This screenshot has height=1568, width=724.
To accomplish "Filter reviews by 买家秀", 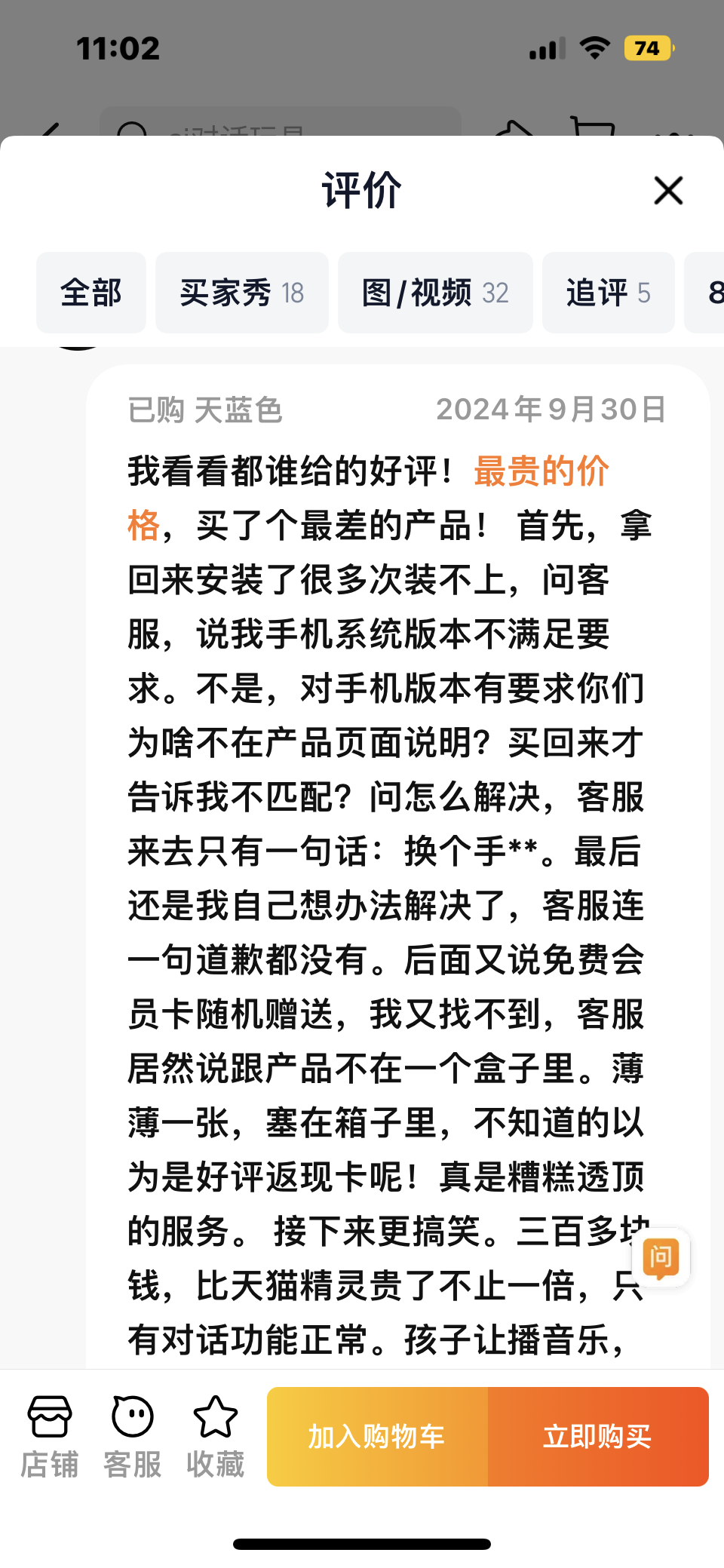I will pyautogui.click(x=241, y=293).
